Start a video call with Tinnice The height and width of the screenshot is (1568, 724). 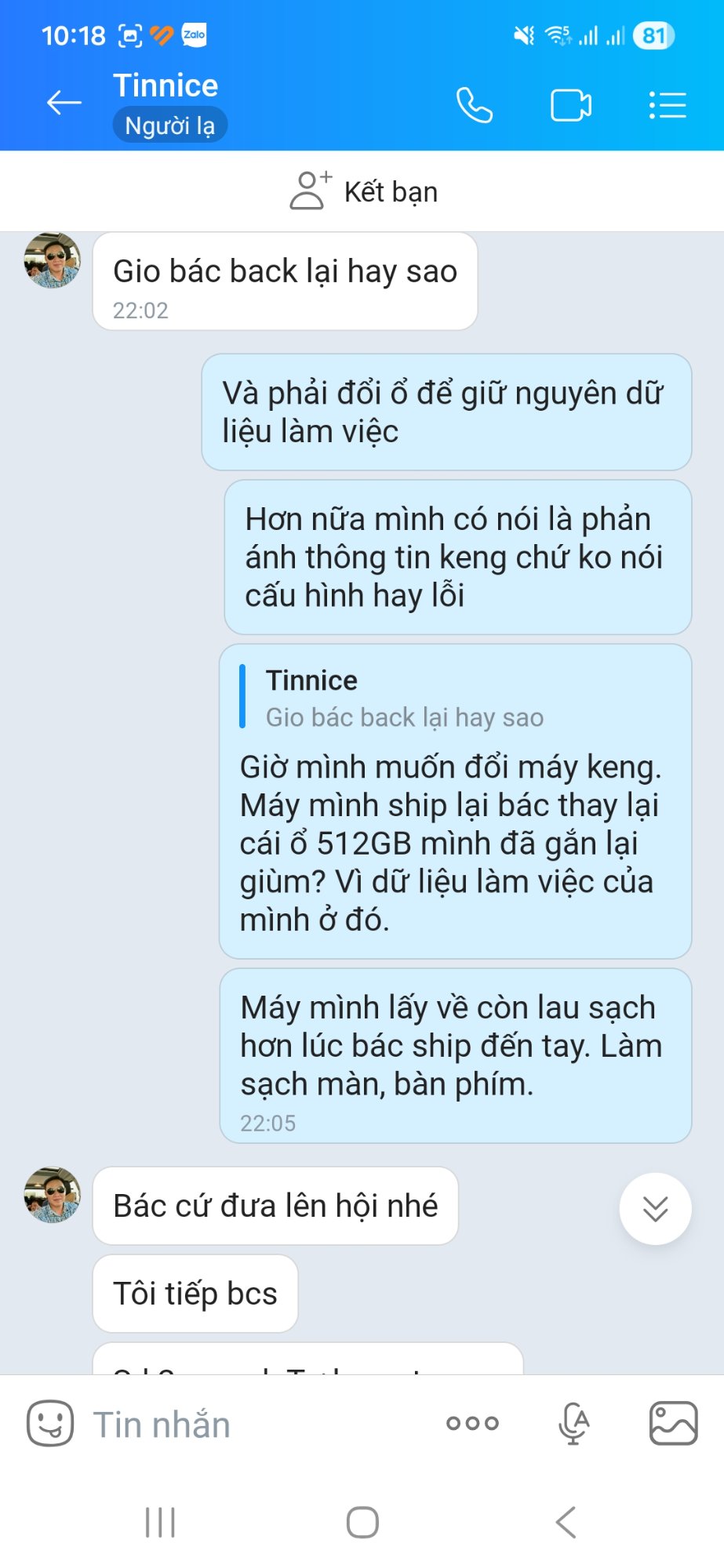pyautogui.click(x=570, y=105)
